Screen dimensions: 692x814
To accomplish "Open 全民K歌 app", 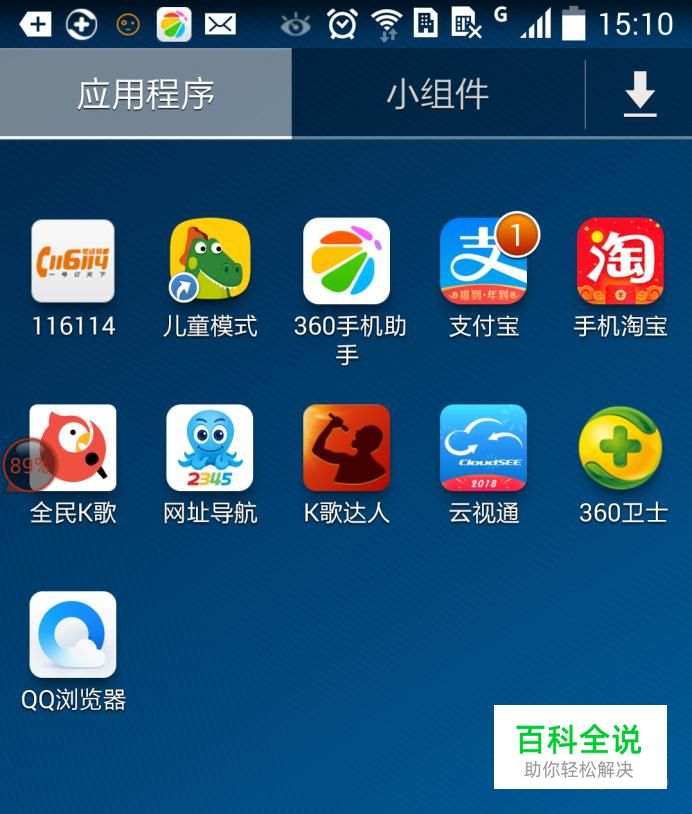I will click(x=73, y=449).
